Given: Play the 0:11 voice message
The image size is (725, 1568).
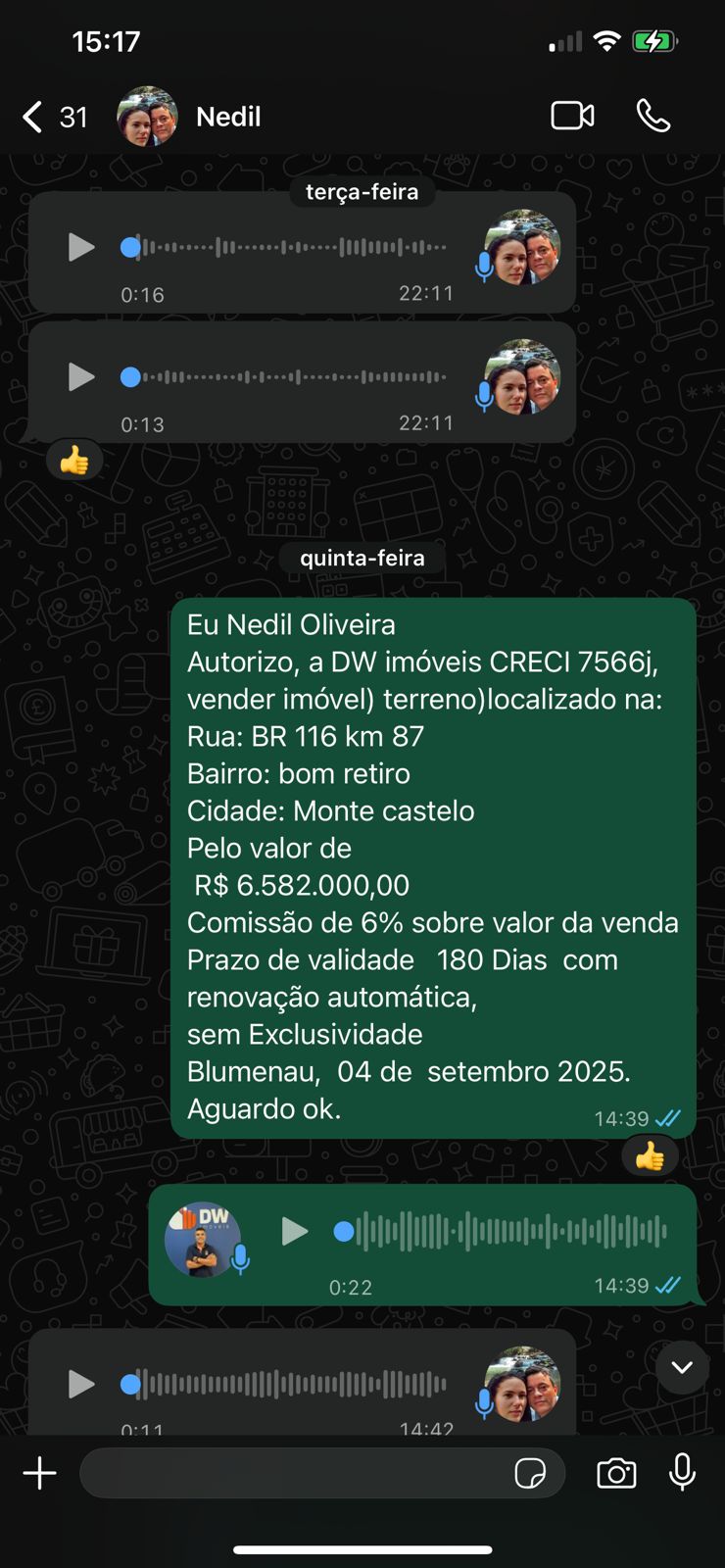Looking at the screenshot, I should point(81,1384).
